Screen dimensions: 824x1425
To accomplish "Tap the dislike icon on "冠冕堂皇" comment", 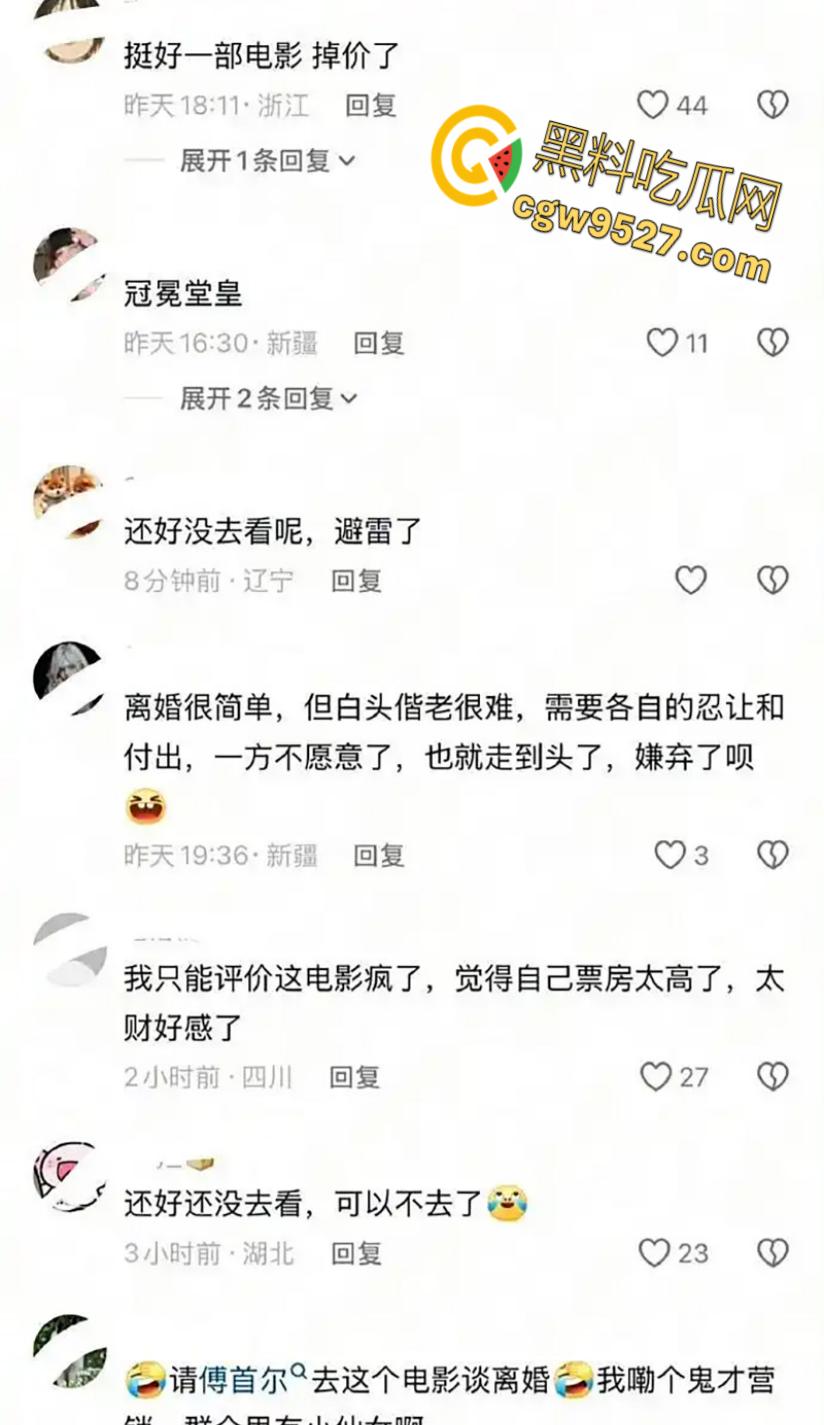I will pyautogui.click(x=771, y=342).
